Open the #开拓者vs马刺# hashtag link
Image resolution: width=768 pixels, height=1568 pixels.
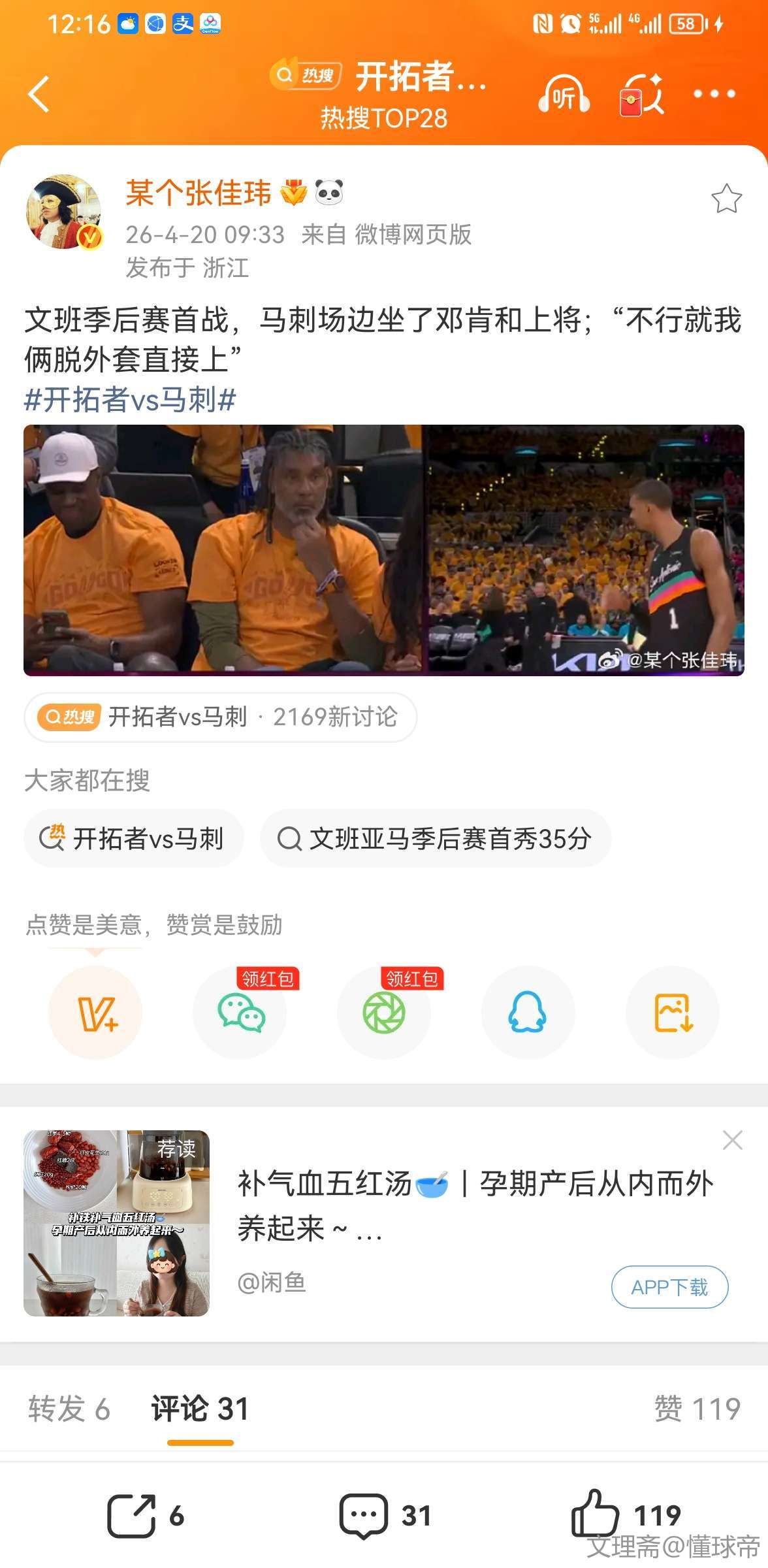point(130,399)
